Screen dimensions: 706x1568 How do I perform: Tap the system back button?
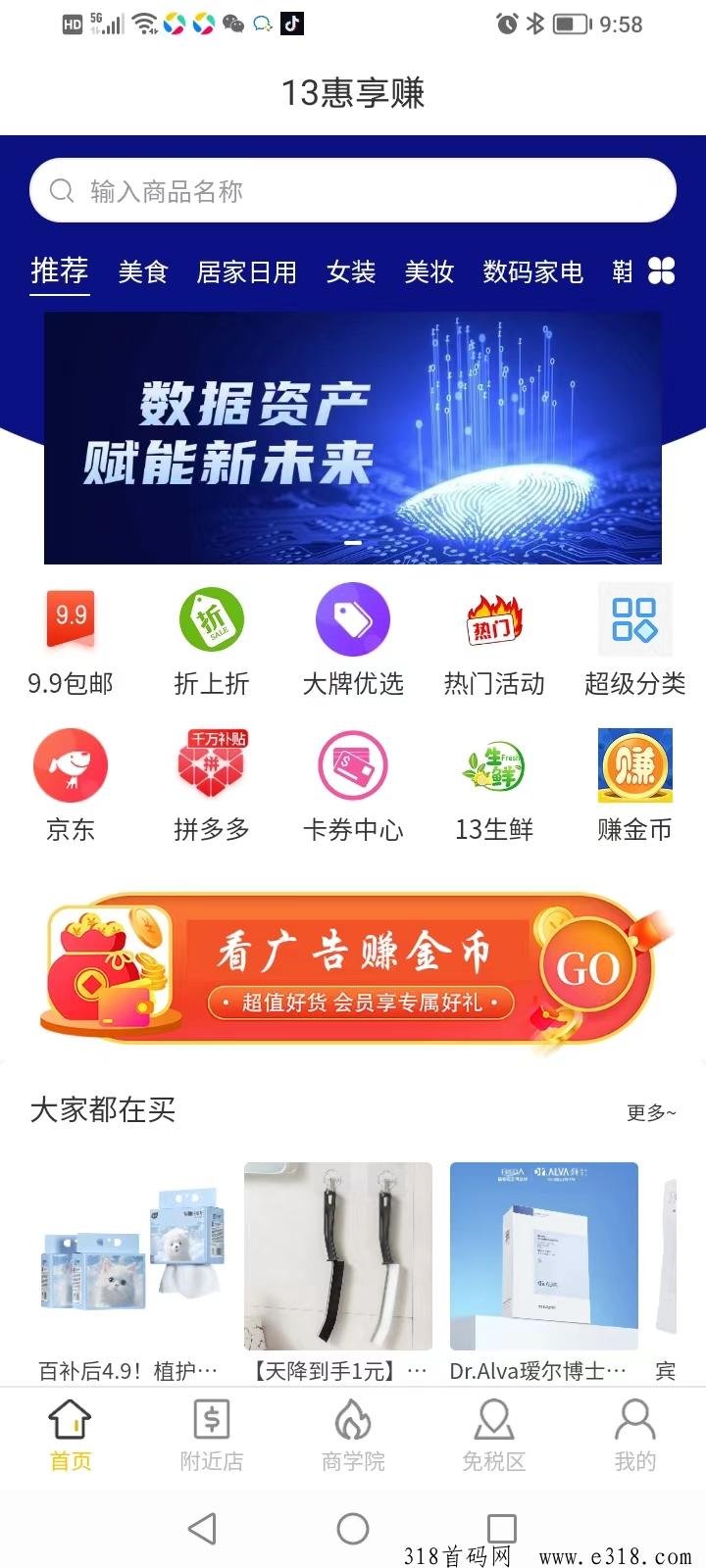point(202,1529)
